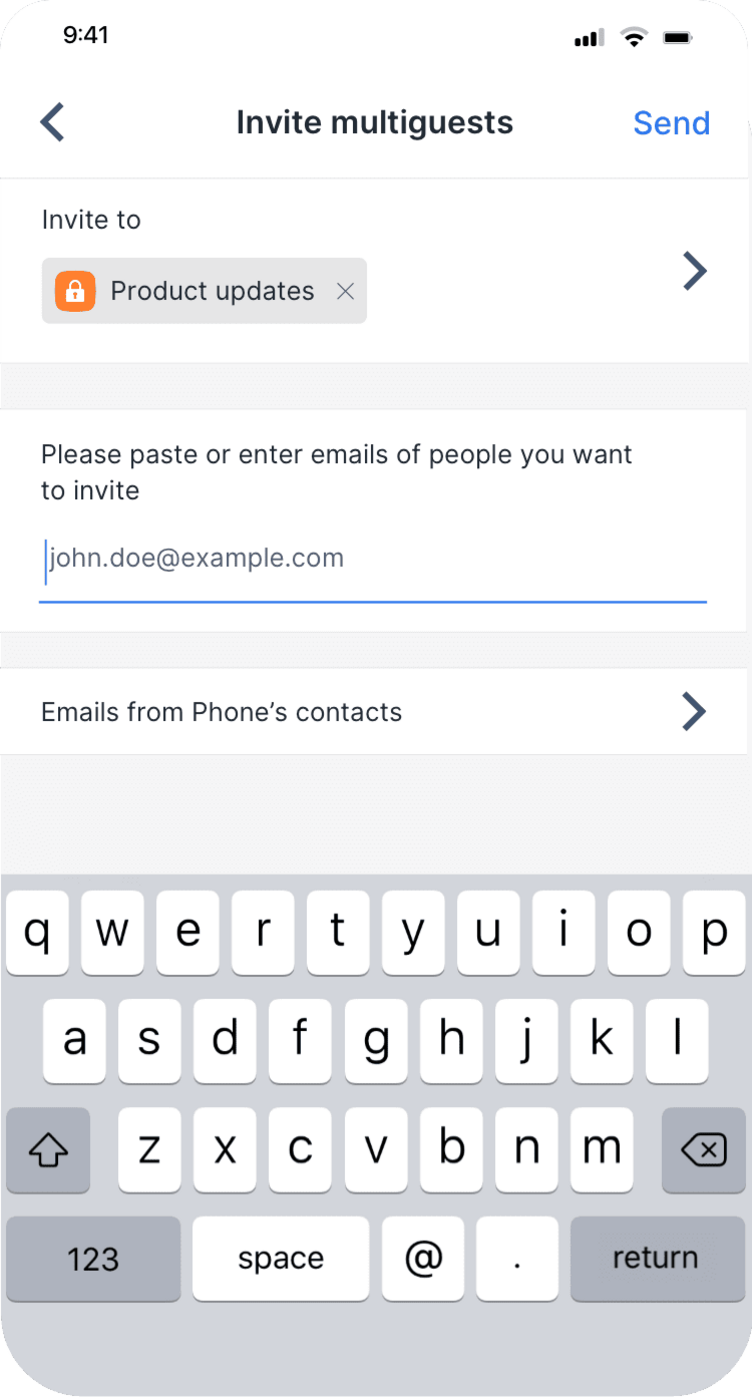The width and height of the screenshot is (752, 1397).
Task: Check the Wi-Fi icon in the status bar
Action: pyautogui.click(x=634, y=36)
